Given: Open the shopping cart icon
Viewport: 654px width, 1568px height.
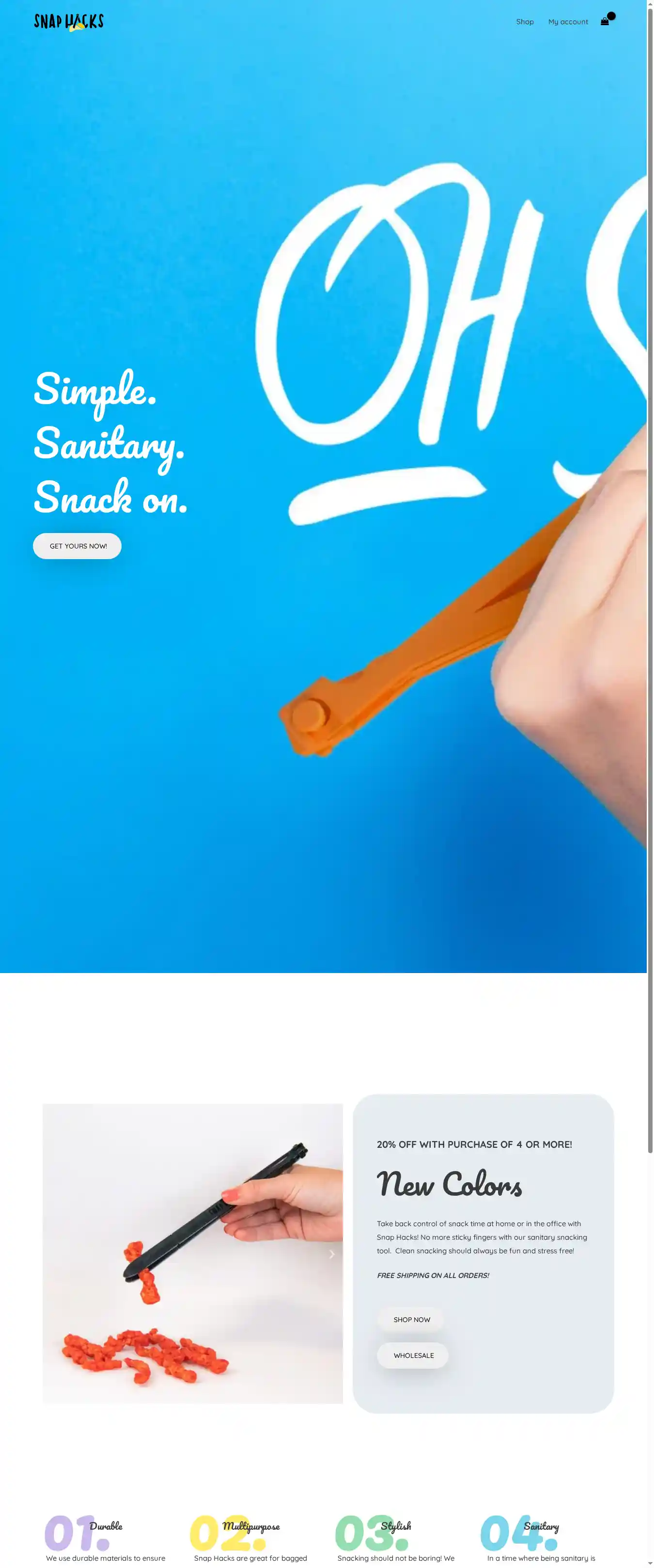Looking at the screenshot, I should (605, 21).
